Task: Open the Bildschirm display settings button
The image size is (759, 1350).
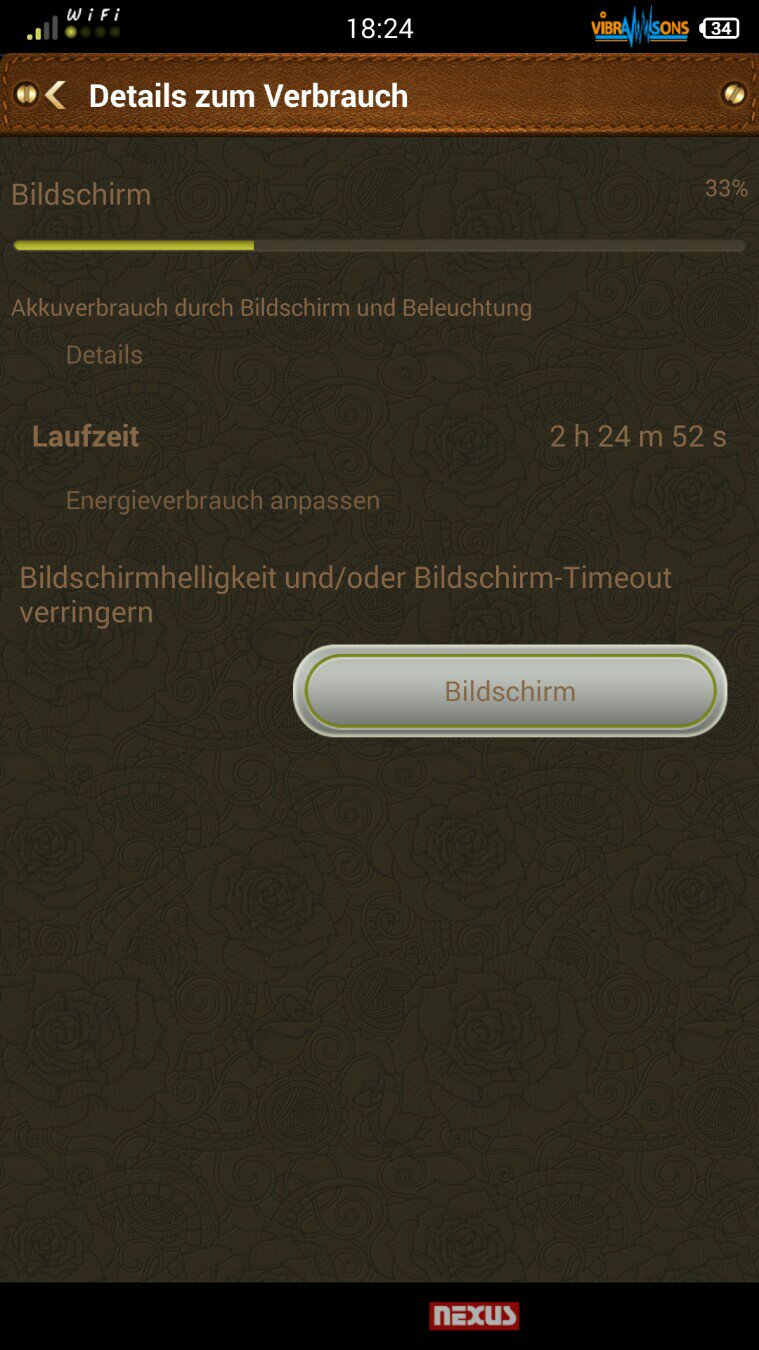Action: (510, 691)
